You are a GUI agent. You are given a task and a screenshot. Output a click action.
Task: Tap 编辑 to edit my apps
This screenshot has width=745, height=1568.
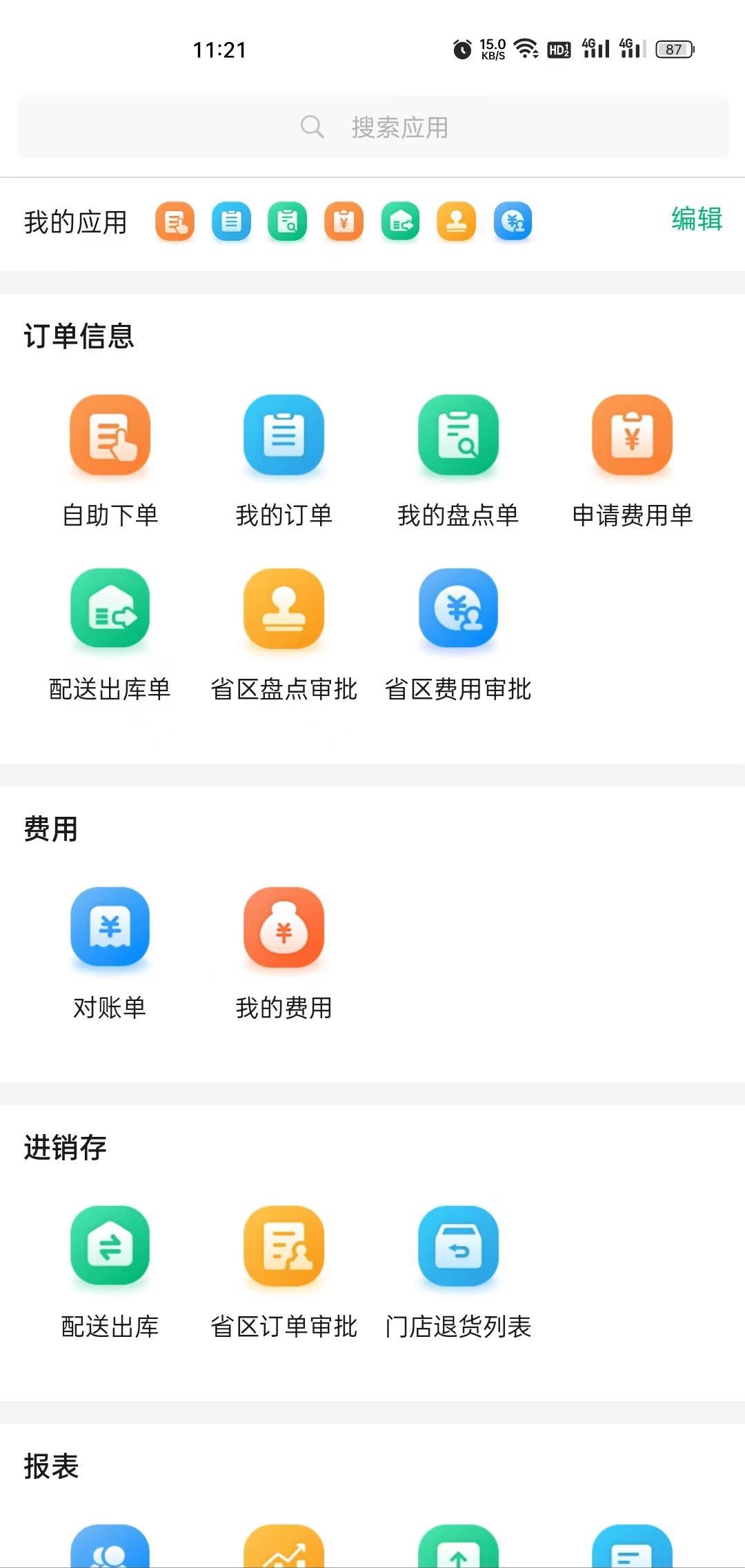pos(697,219)
